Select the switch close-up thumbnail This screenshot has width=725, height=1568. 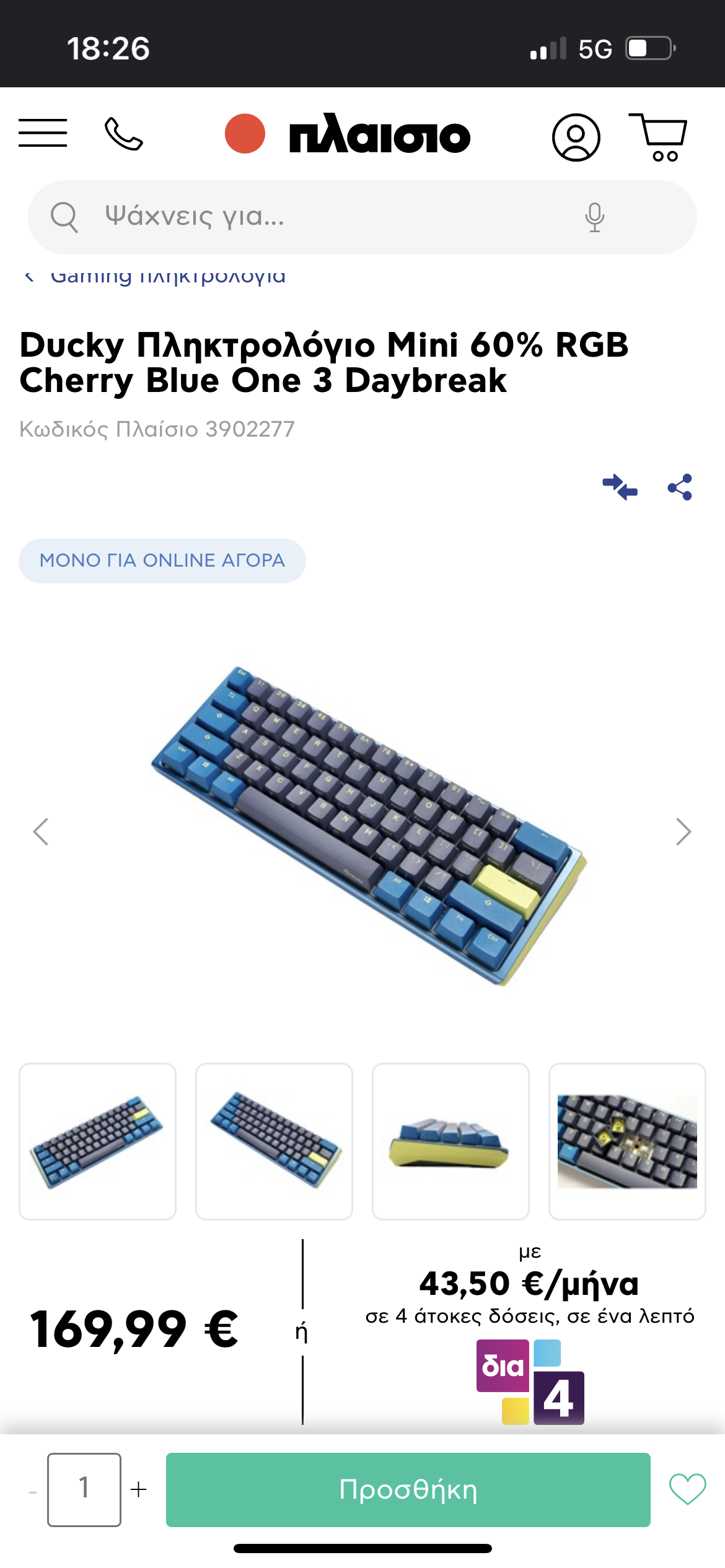627,1141
